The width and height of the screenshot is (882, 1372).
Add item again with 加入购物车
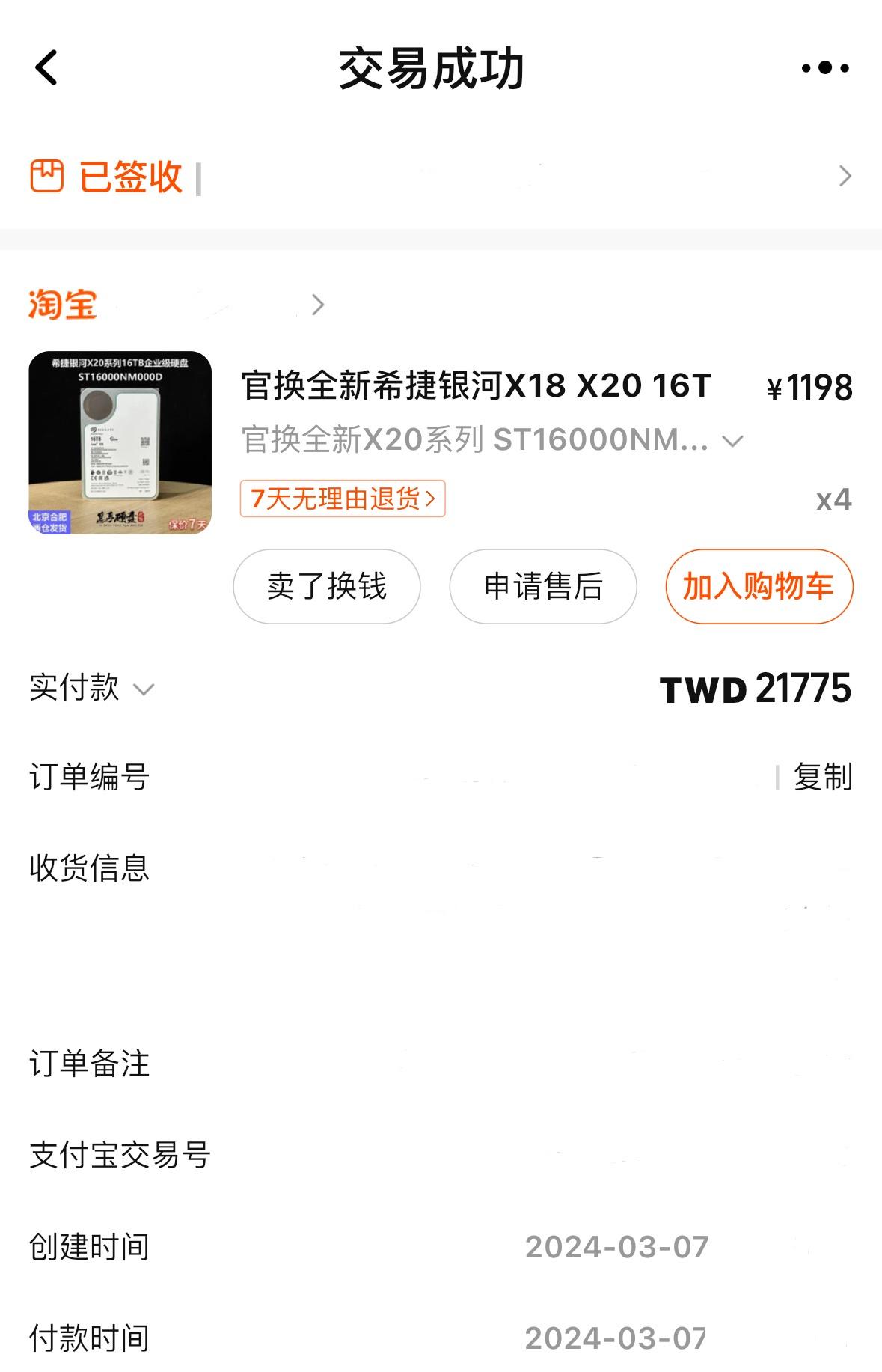click(x=759, y=587)
